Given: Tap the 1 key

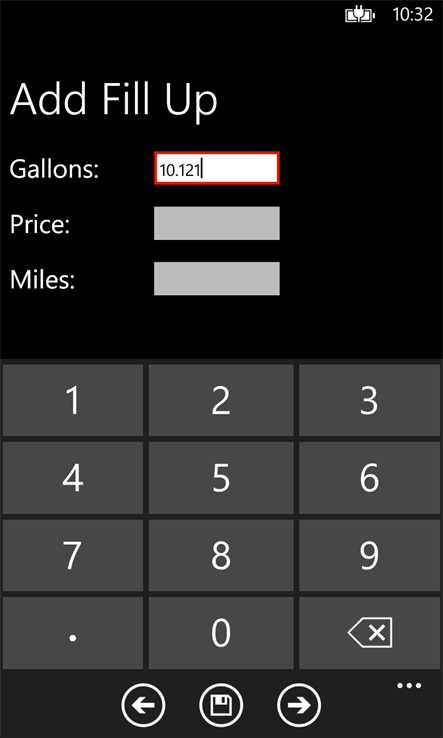Looking at the screenshot, I should 73,401.
